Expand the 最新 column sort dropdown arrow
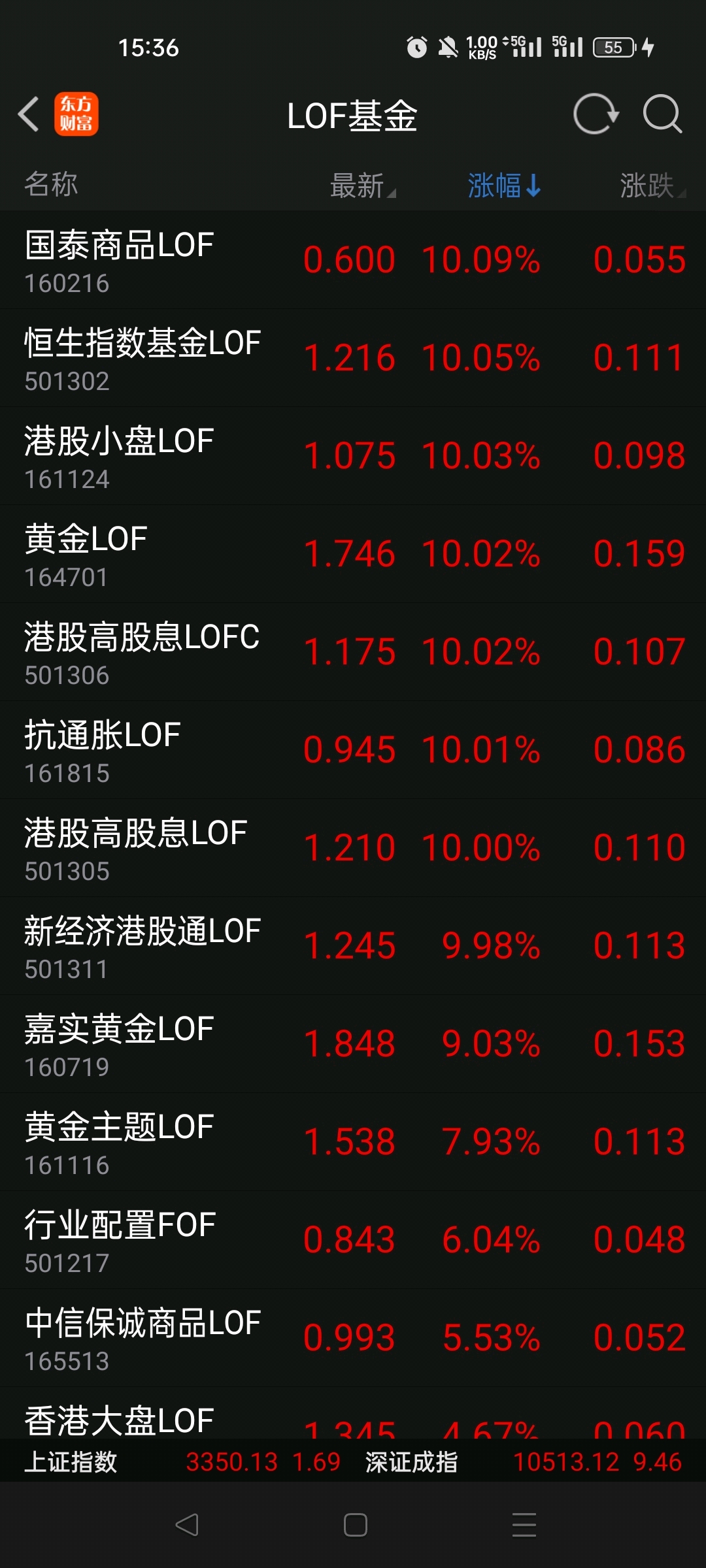Viewport: 706px width, 1568px height. click(392, 194)
